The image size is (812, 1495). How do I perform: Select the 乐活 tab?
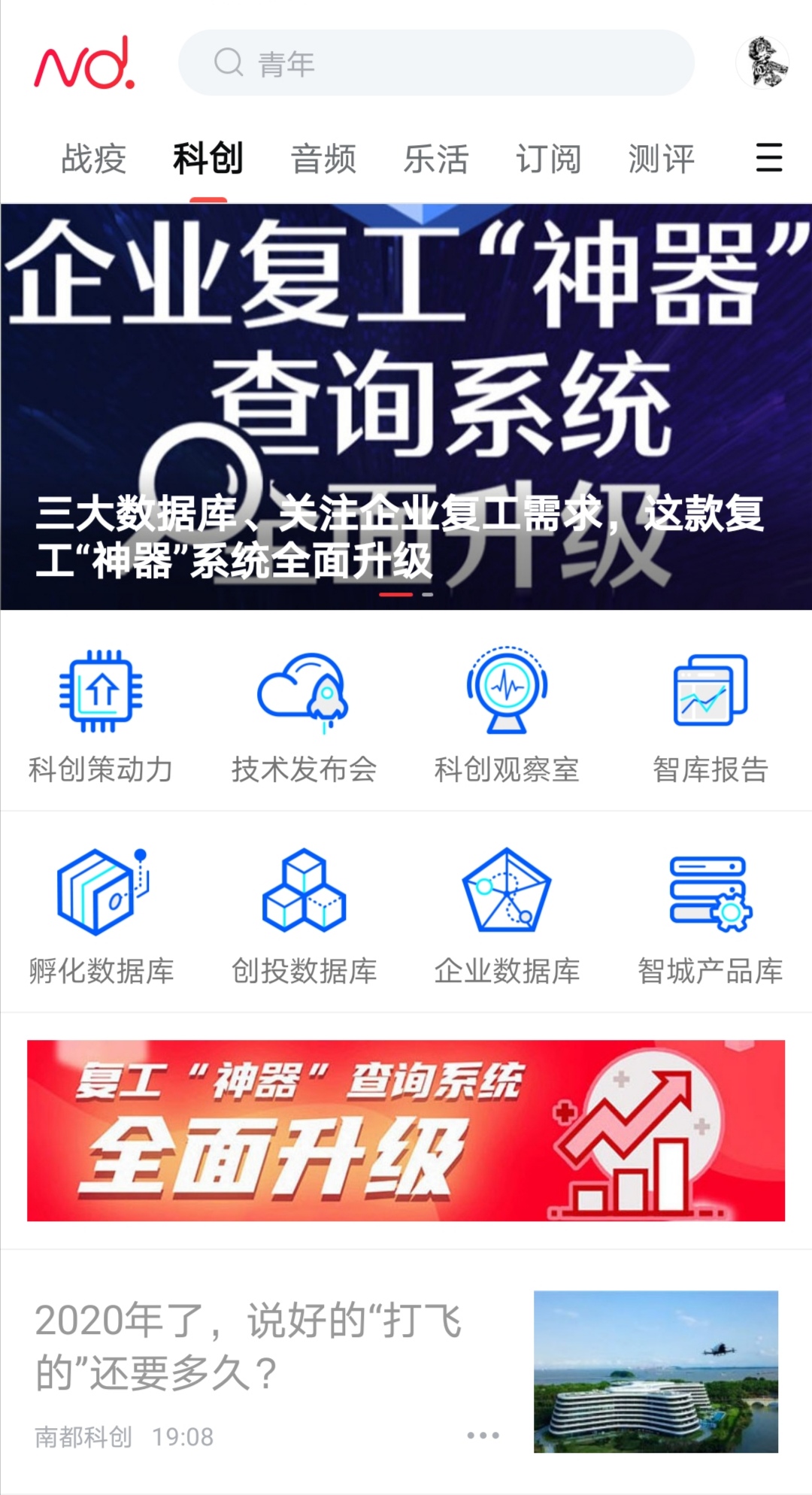coord(436,159)
